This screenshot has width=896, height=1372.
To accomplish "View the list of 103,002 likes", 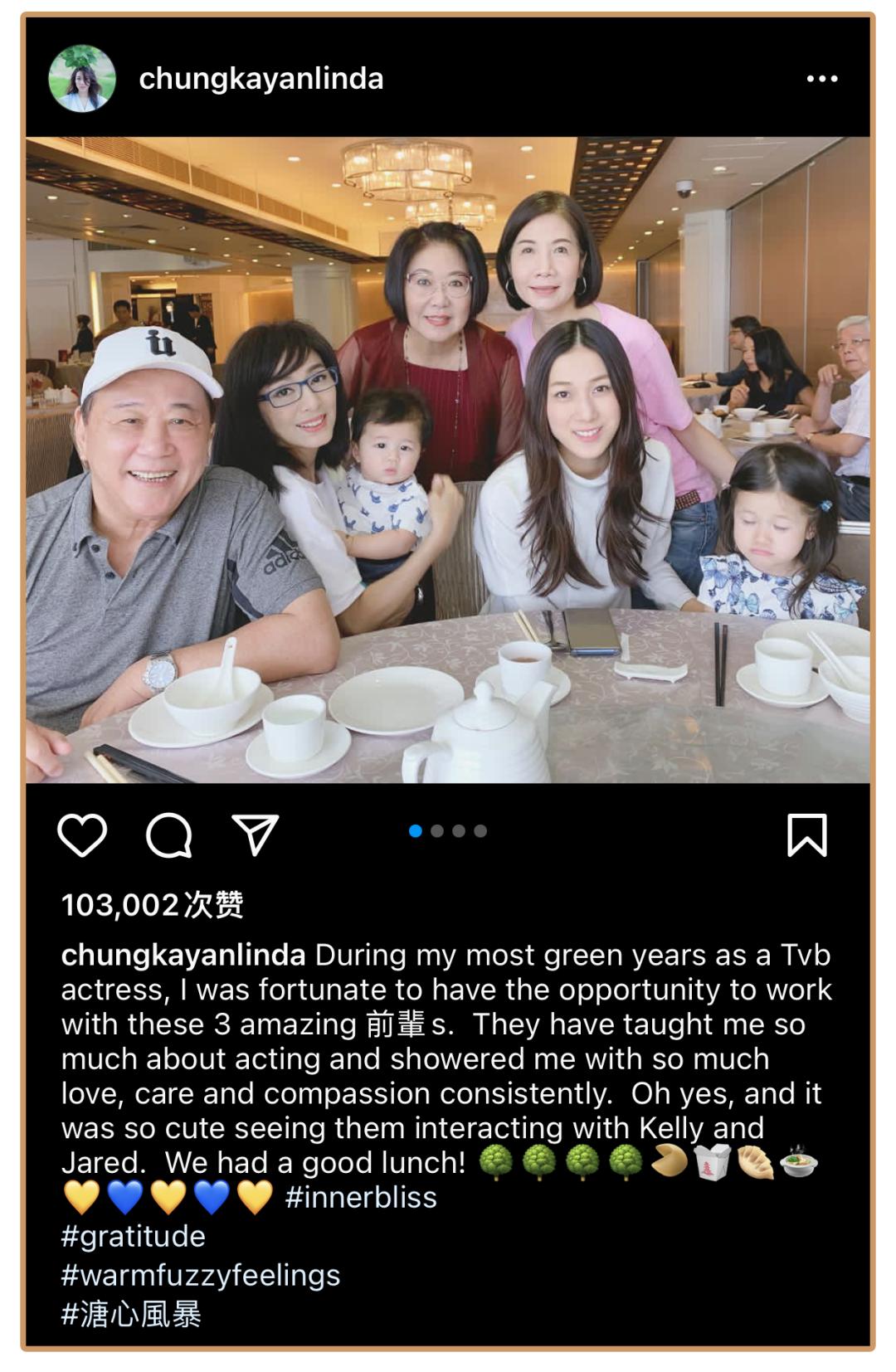I will point(152,904).
